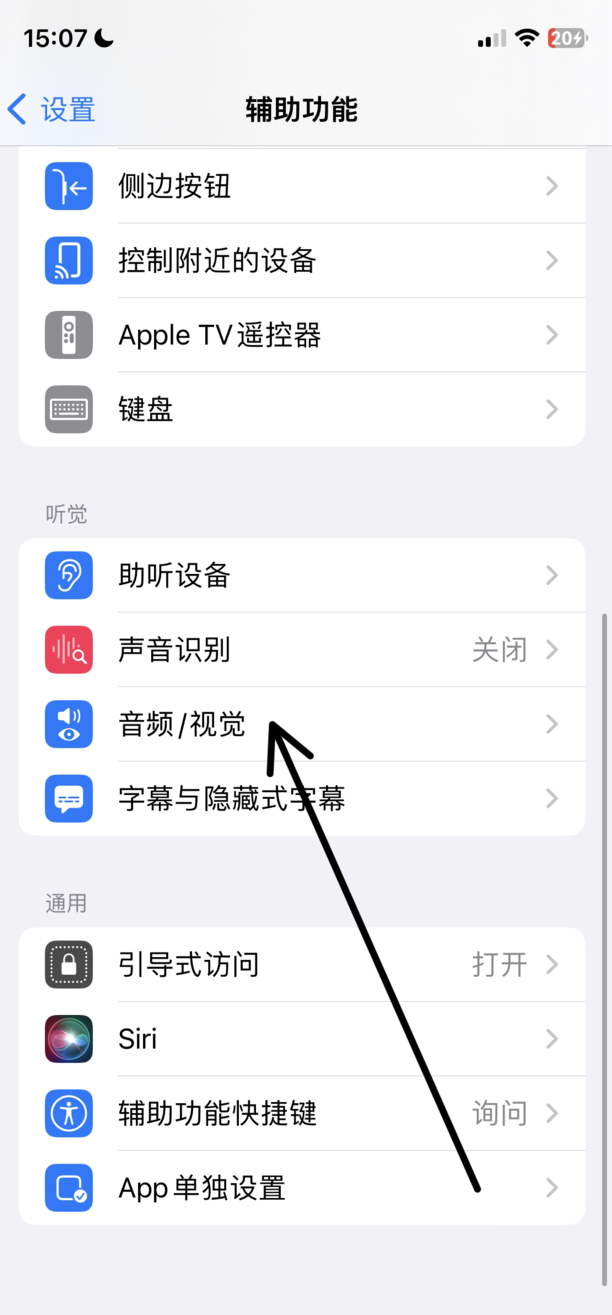This screenshot has width=612, height=1315.
Task: Open Siri accessibility settings
Action: click(x=301, y=1039)
